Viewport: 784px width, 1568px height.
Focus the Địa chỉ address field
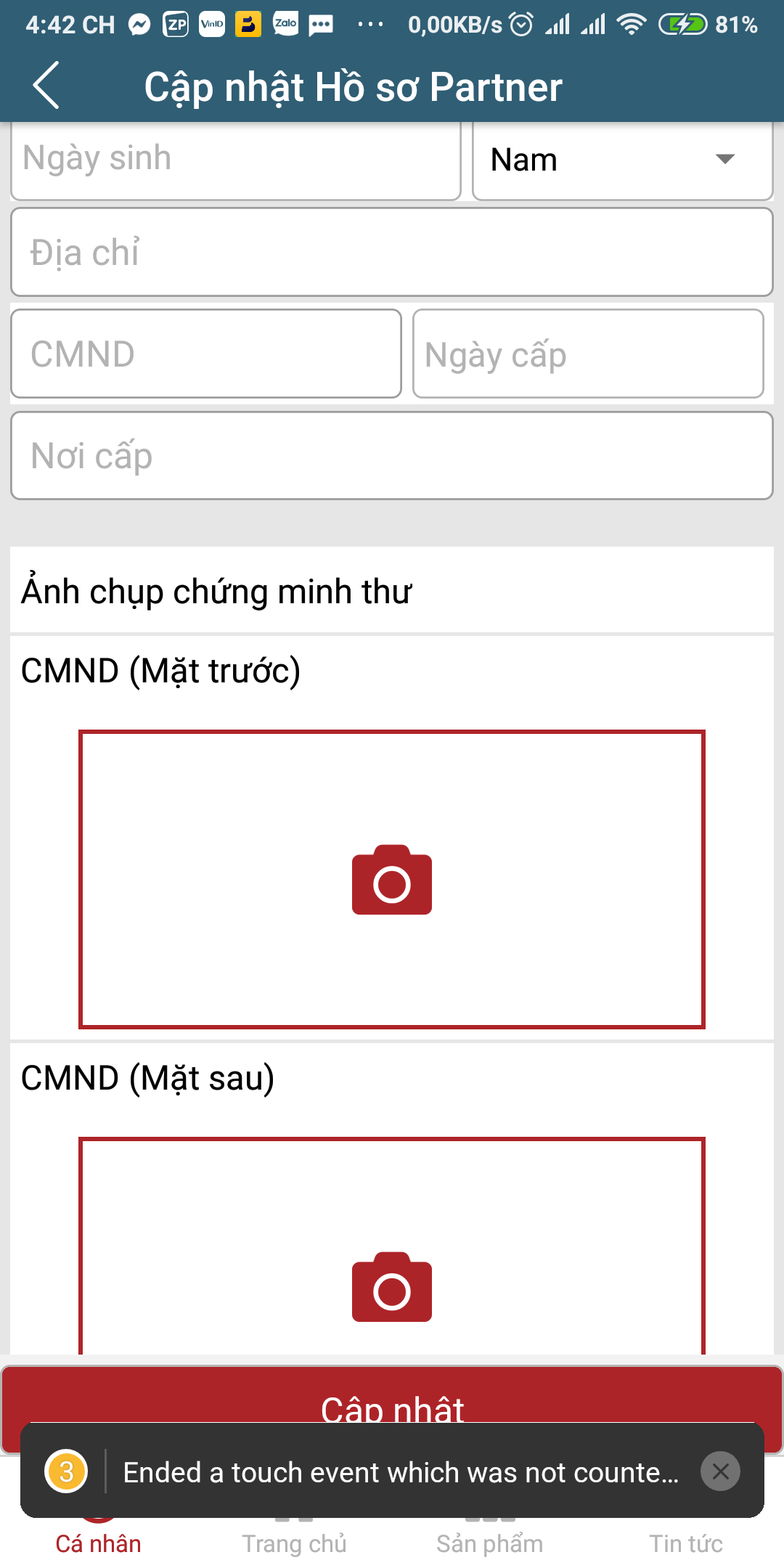click(x=392, y=252)
